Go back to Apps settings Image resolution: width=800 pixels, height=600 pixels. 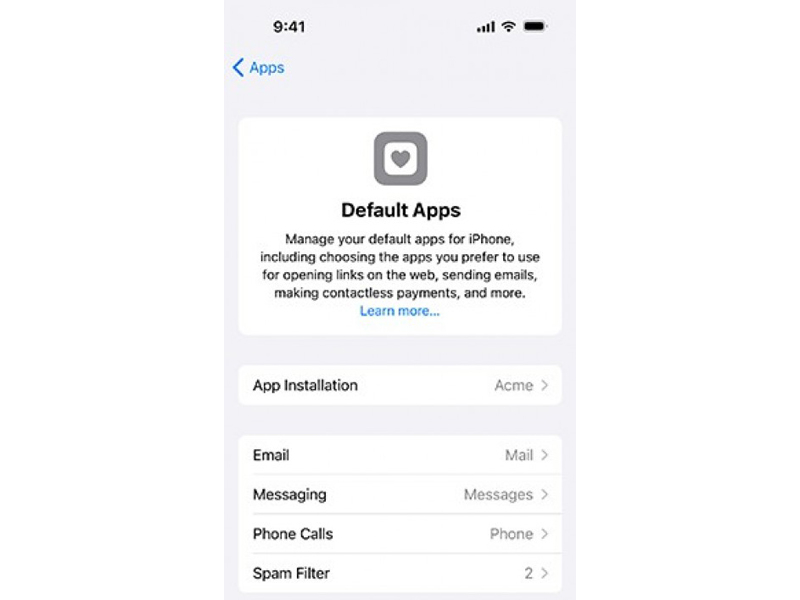(x=258, y=68)
